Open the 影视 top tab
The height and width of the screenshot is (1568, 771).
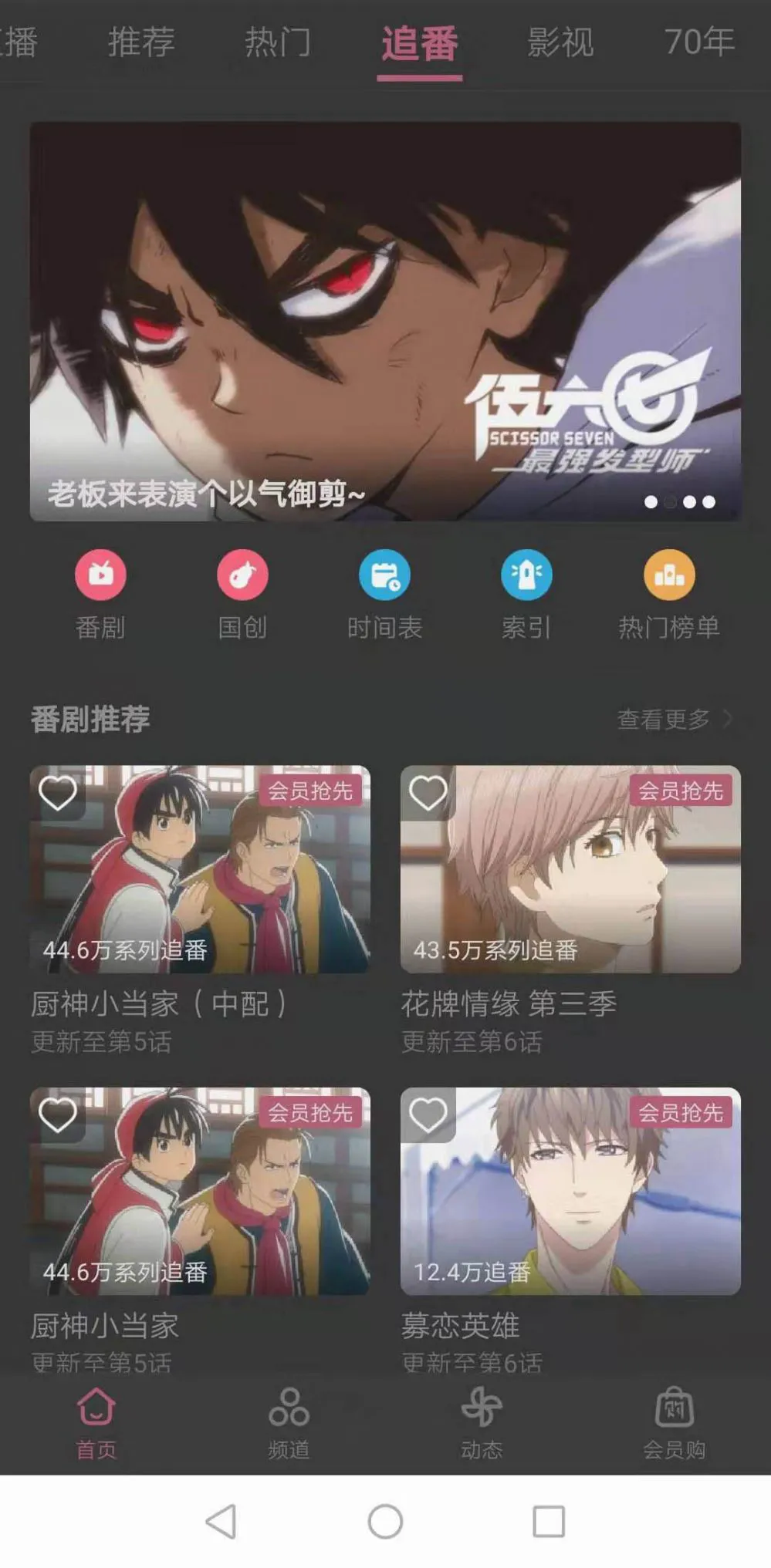click(560, 42)
